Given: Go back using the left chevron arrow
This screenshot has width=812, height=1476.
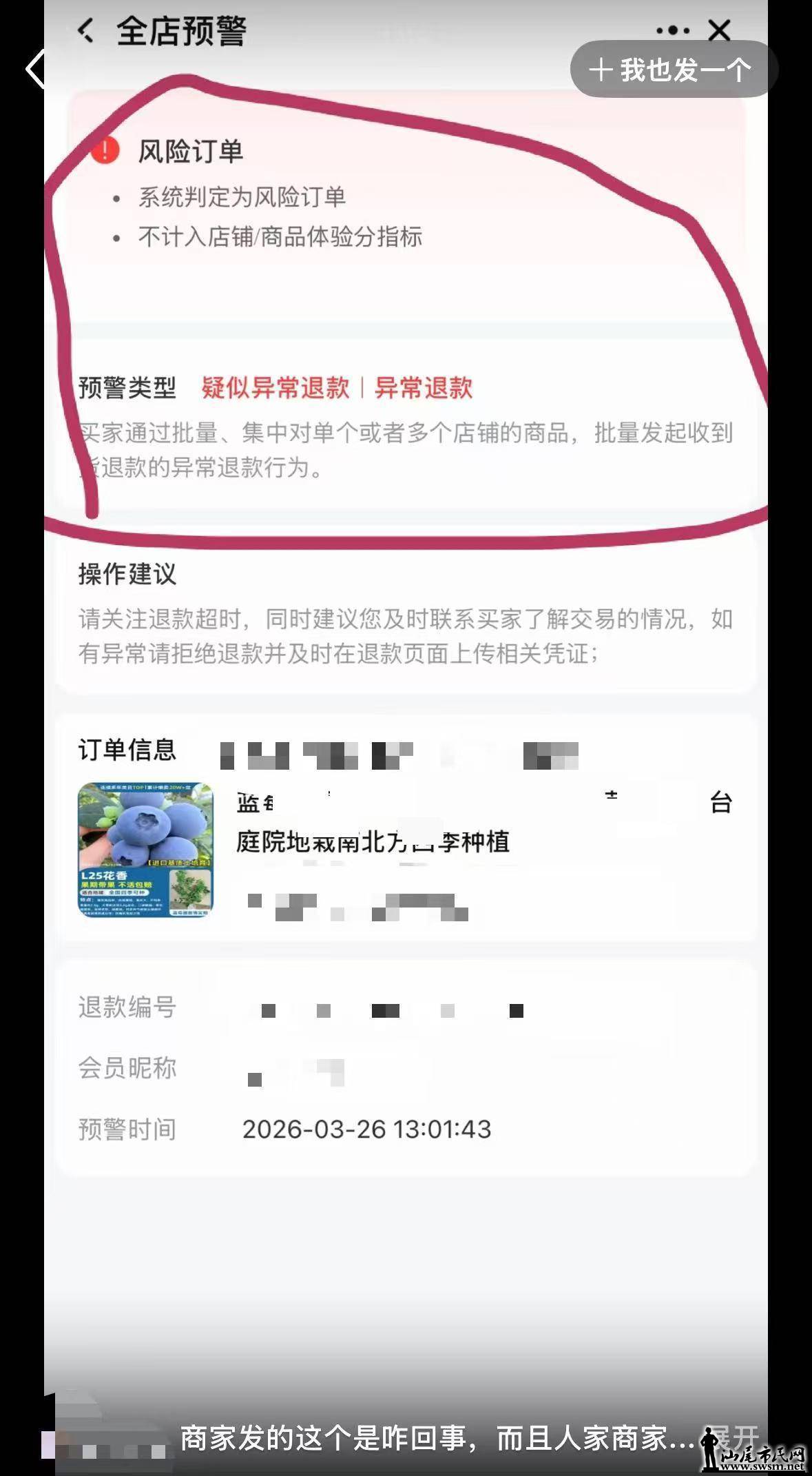Looking at the screenshot, I should 34,69.
